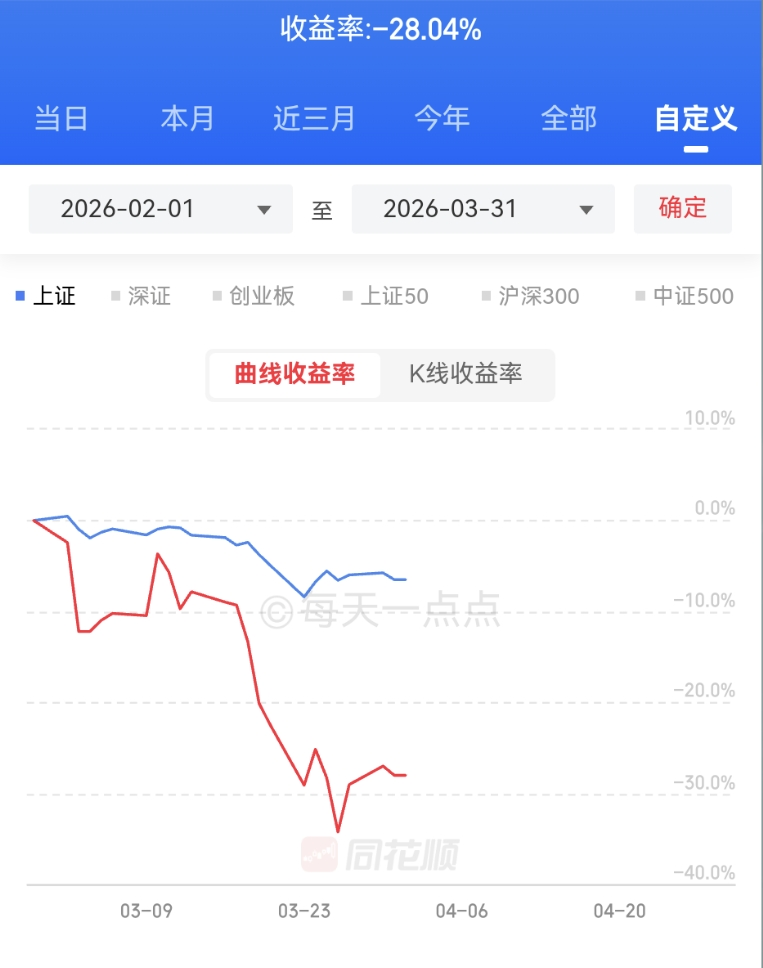Select the 自定义 tab
This screenshot has height=968, width=763.
(x=696, y=118)
